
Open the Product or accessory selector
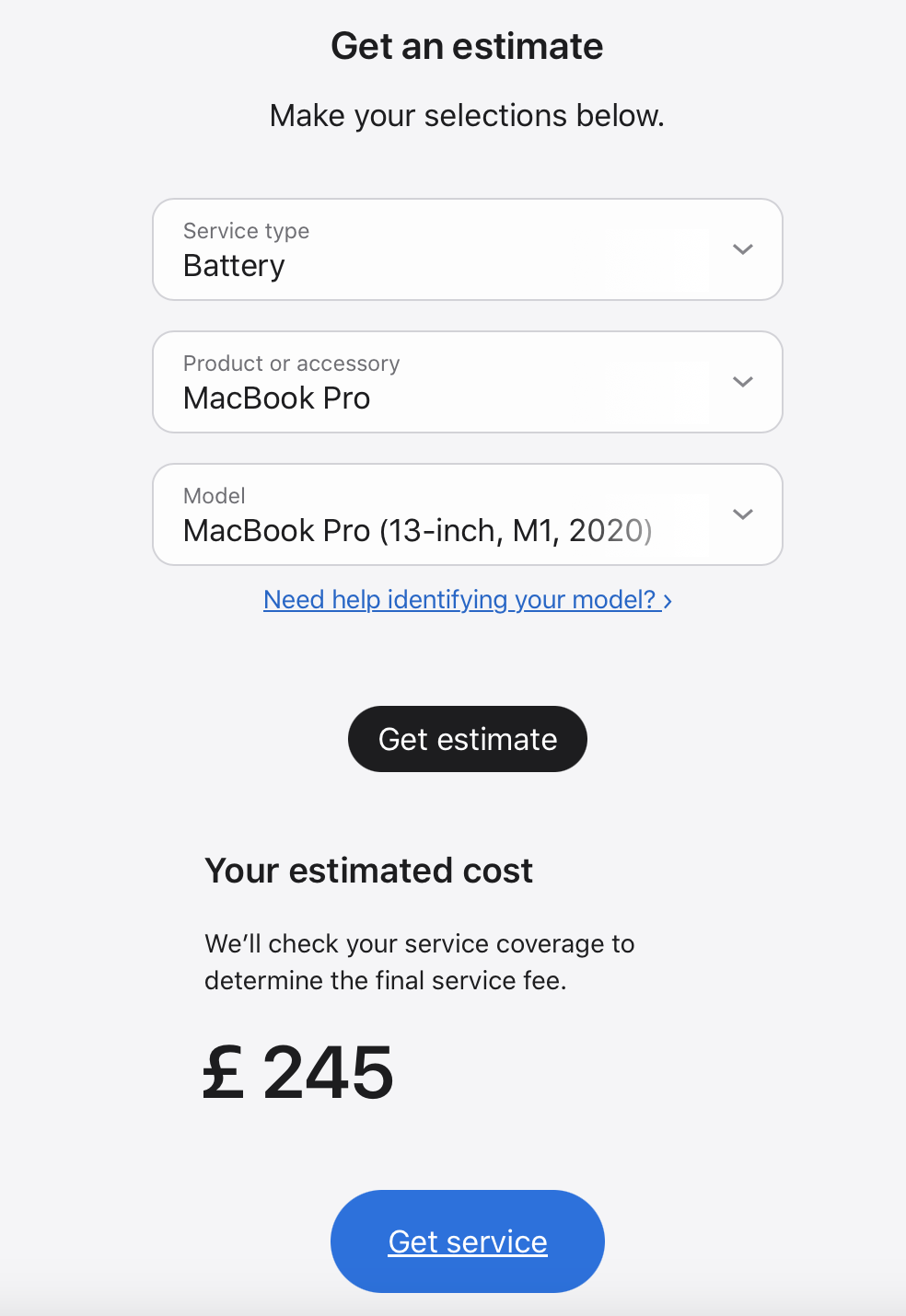pos(467,382)
